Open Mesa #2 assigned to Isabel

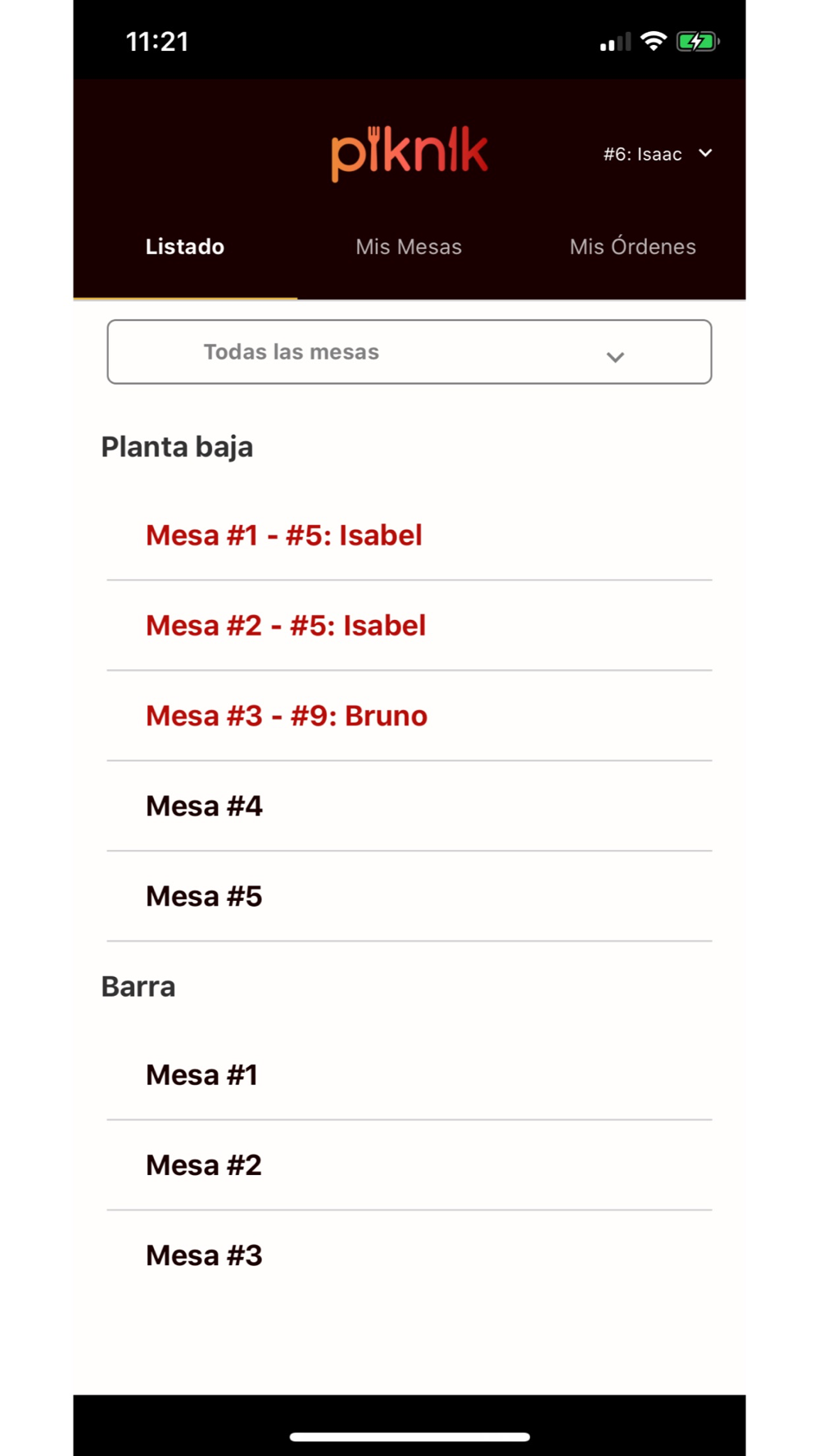click(409, 626)
